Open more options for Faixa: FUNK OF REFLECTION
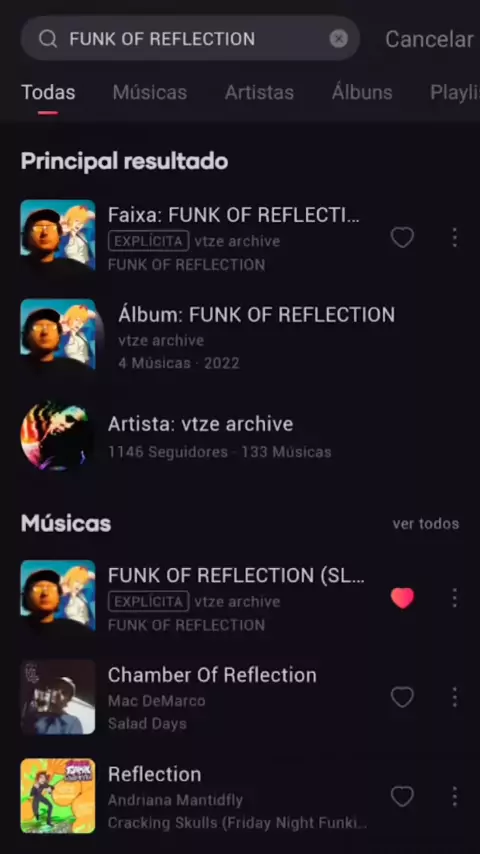The width and height of the screenshot is (480, 854). tap(454, 237)
